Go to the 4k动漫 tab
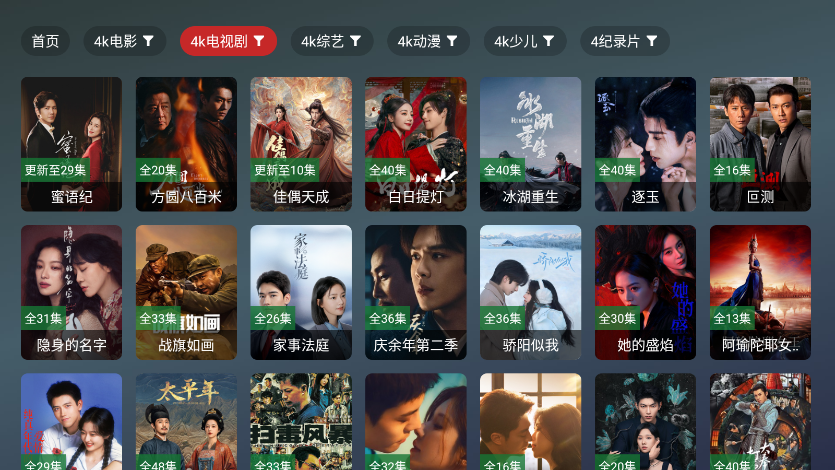This screenshot has height=470, width=835. coord(428,41)
